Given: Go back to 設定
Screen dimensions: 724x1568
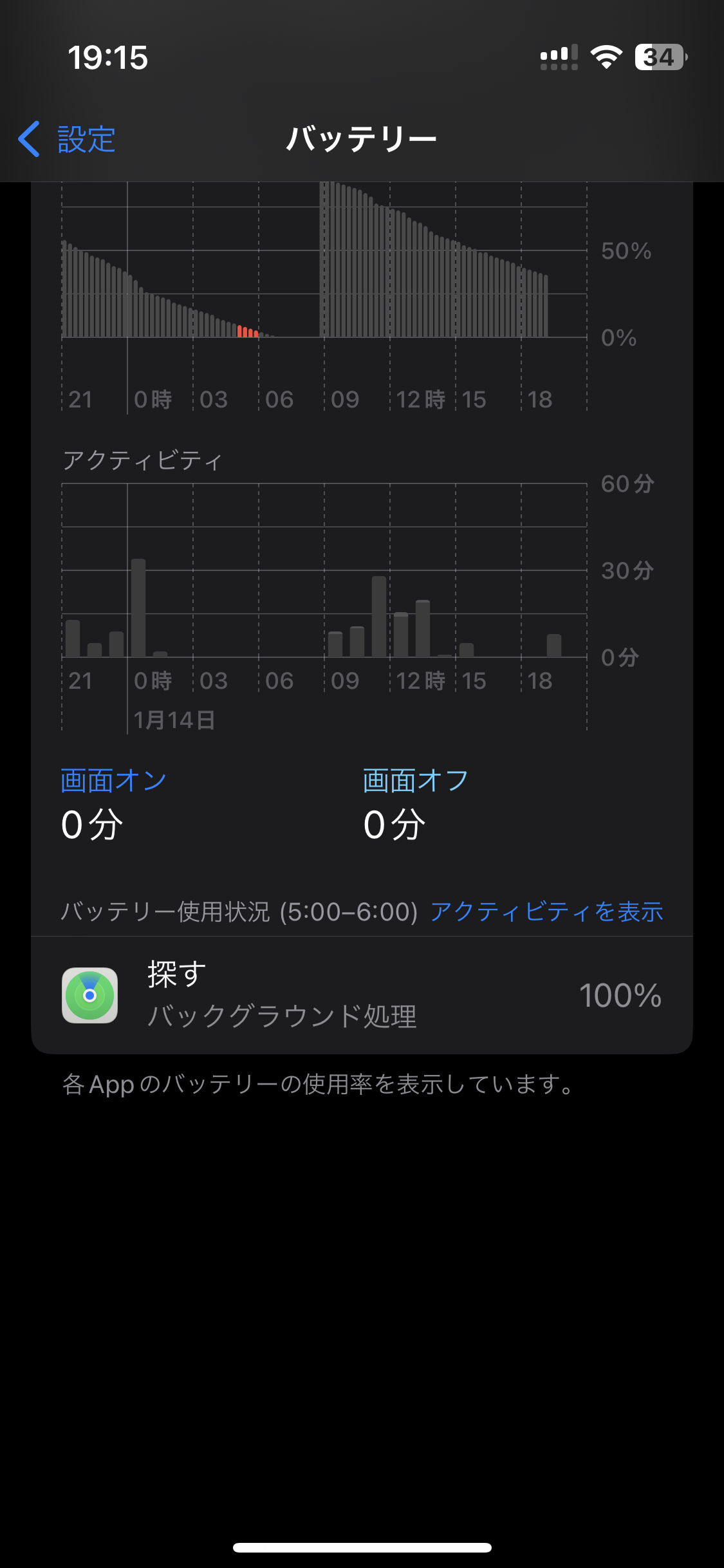Looking at the screenshot, I should pos(67,139).
